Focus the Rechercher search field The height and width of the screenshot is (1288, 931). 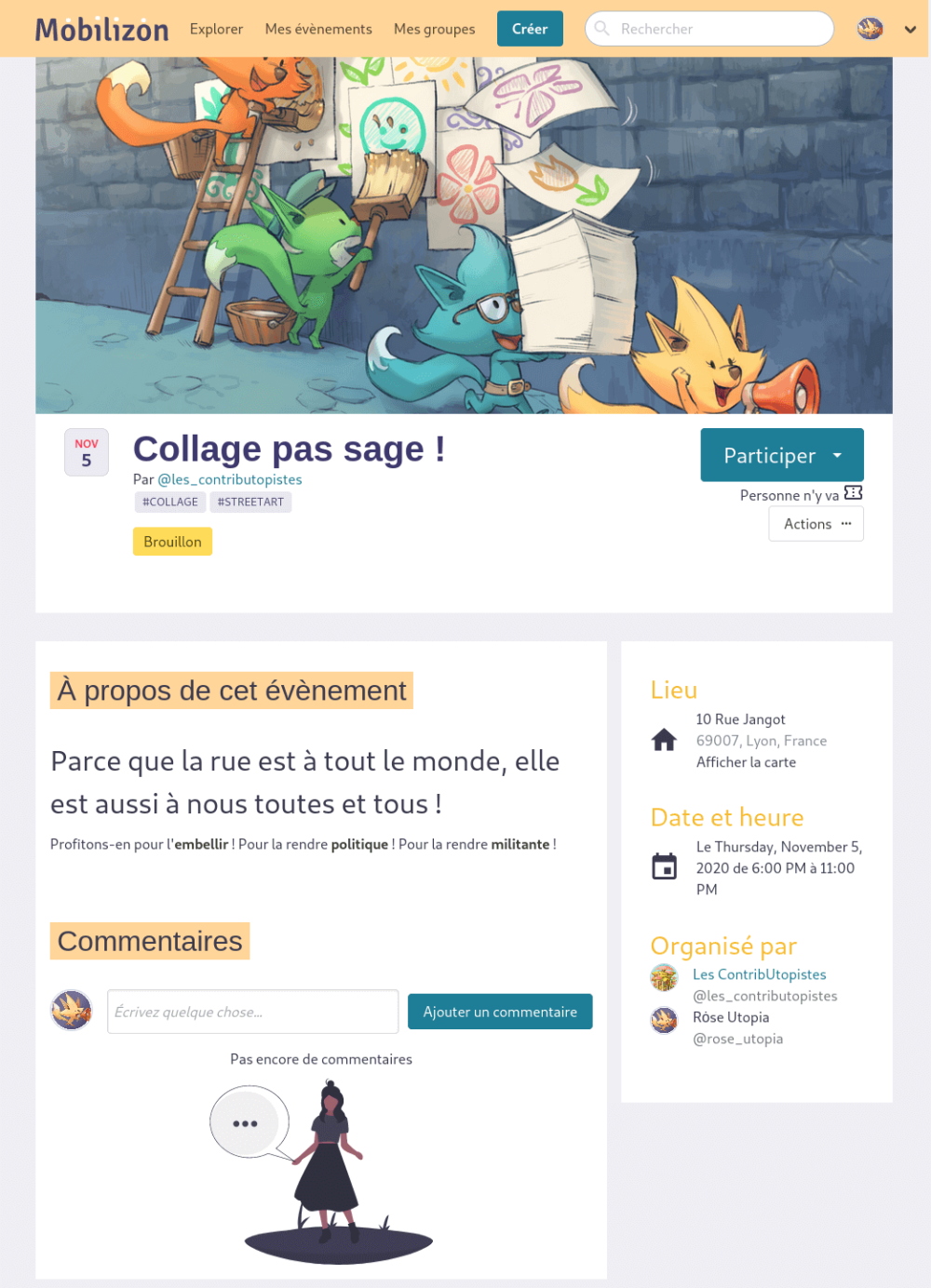[x=717, y=29]
